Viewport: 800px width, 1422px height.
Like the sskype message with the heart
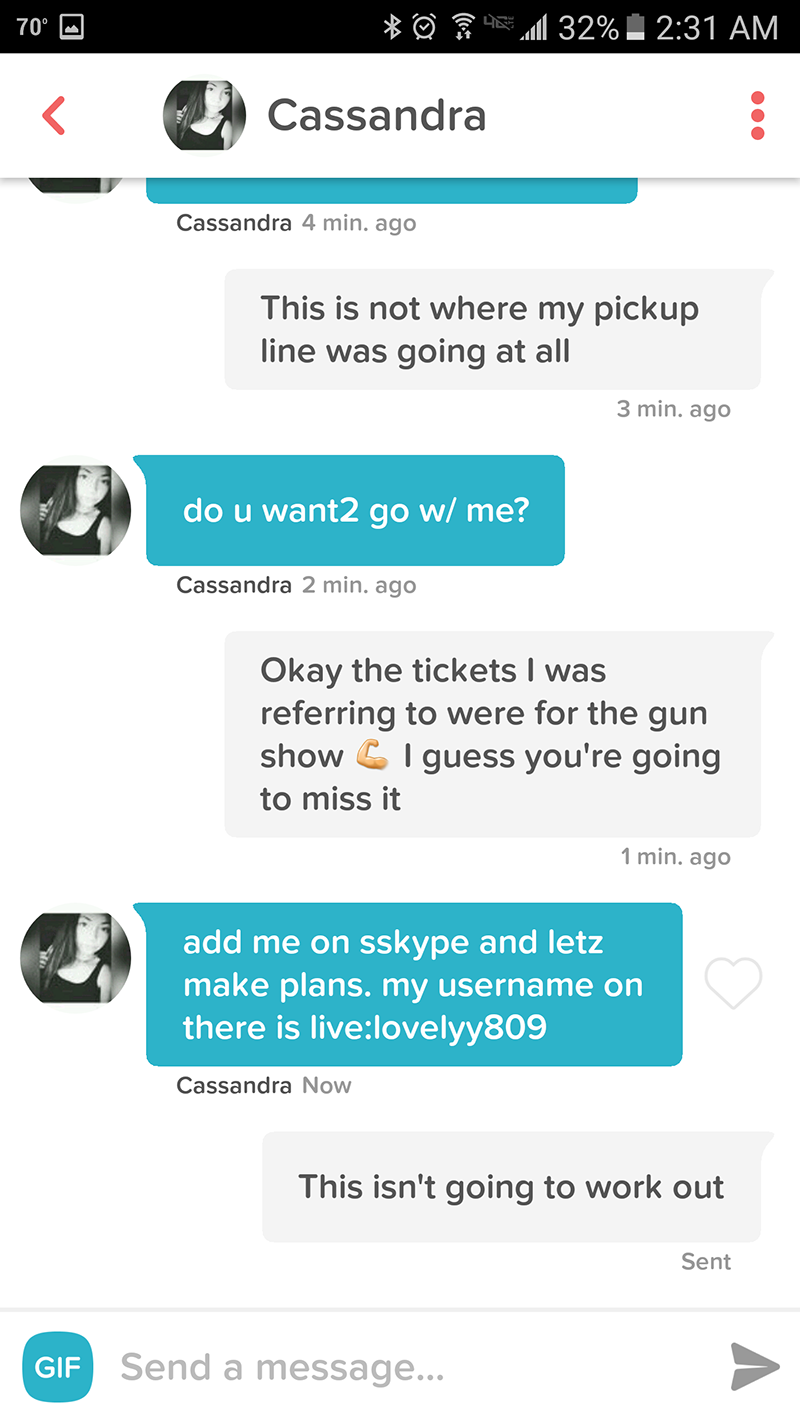tap(733, 983)
